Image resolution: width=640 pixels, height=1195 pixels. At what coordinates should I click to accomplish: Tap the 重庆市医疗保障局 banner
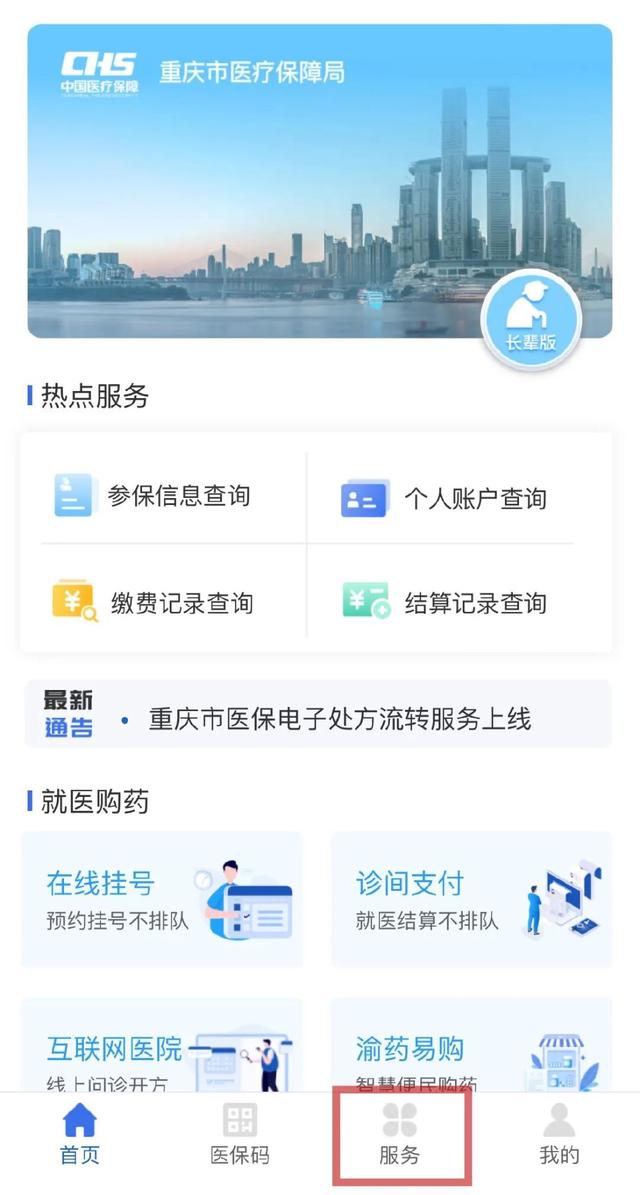(320, 181)
